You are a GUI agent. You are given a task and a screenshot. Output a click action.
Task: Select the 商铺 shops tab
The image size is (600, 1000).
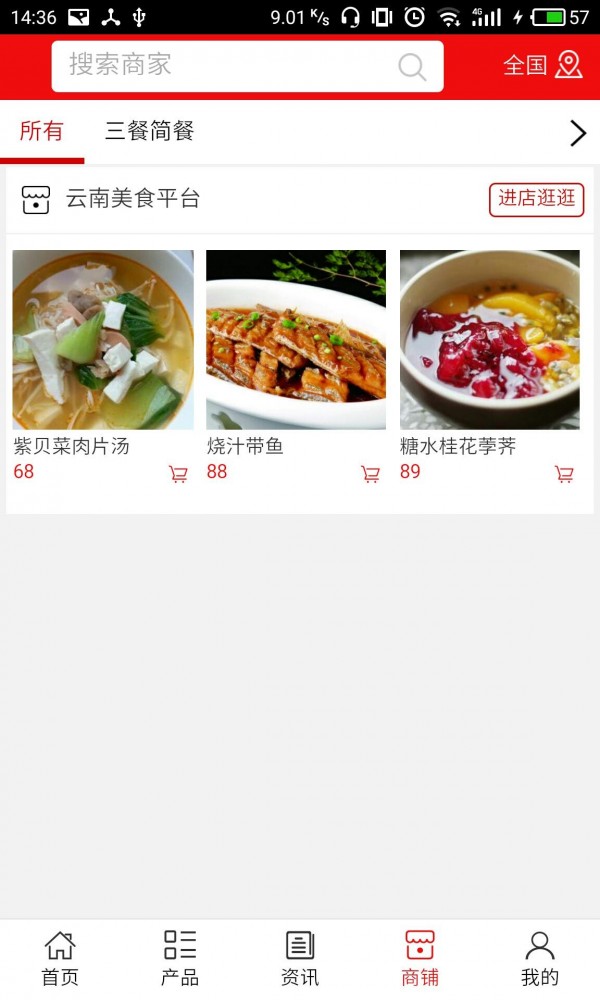pyautogui.click(x=420, y=958)
